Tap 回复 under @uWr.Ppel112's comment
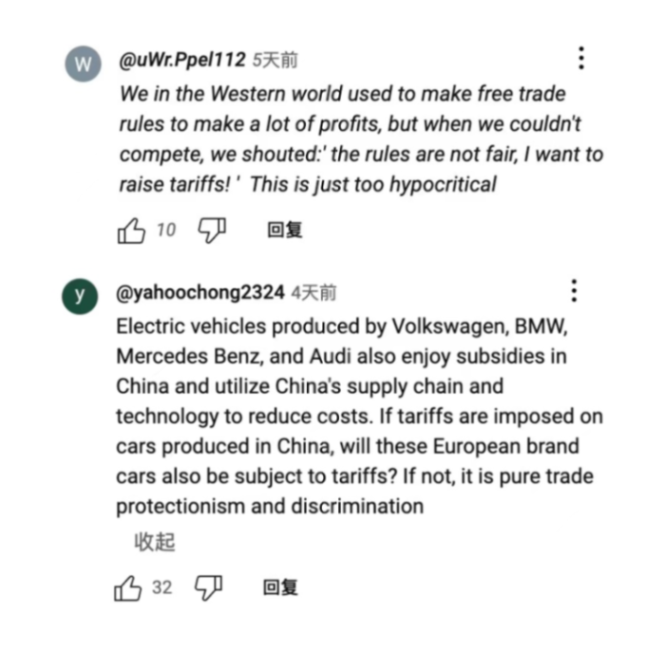 point(284,231)
